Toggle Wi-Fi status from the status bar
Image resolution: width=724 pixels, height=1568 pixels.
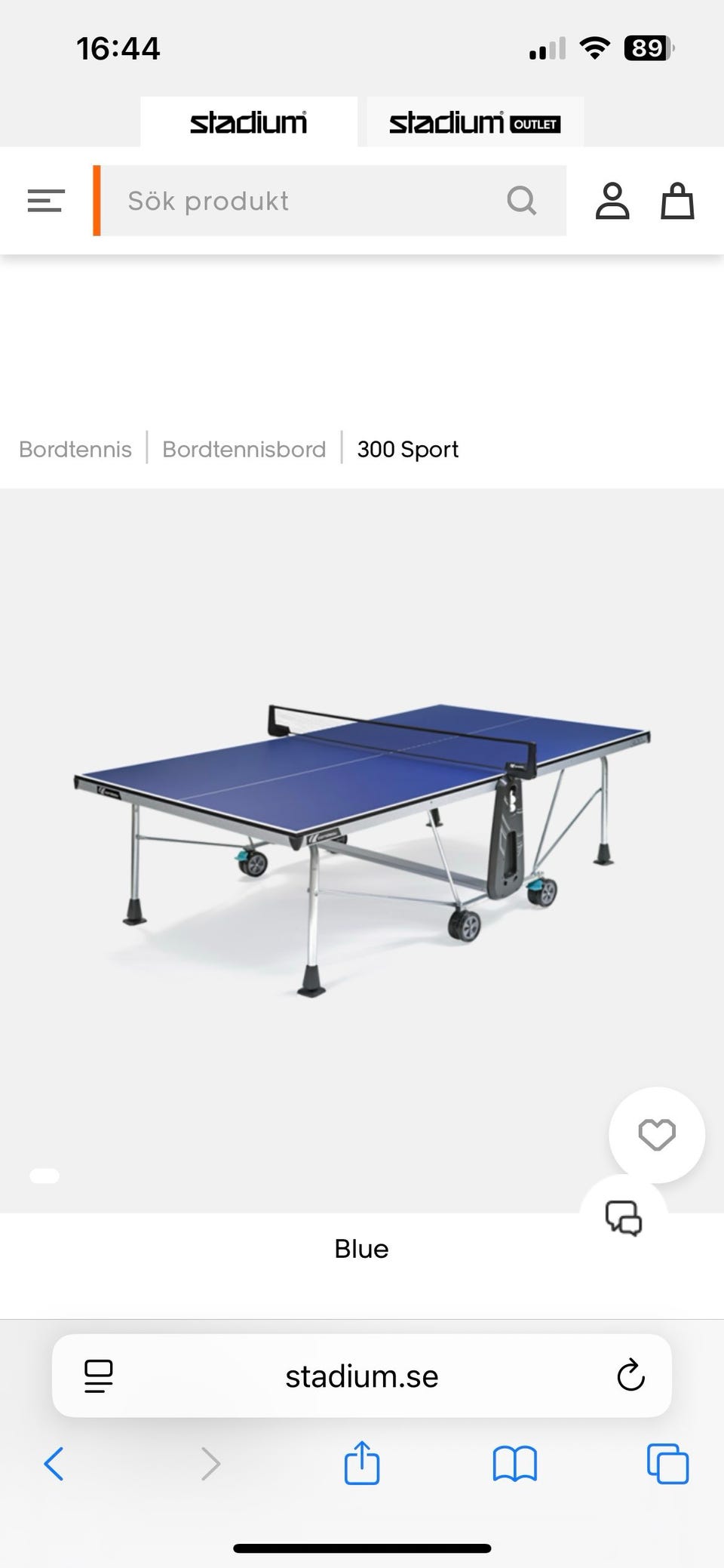[x=594, y=48]
